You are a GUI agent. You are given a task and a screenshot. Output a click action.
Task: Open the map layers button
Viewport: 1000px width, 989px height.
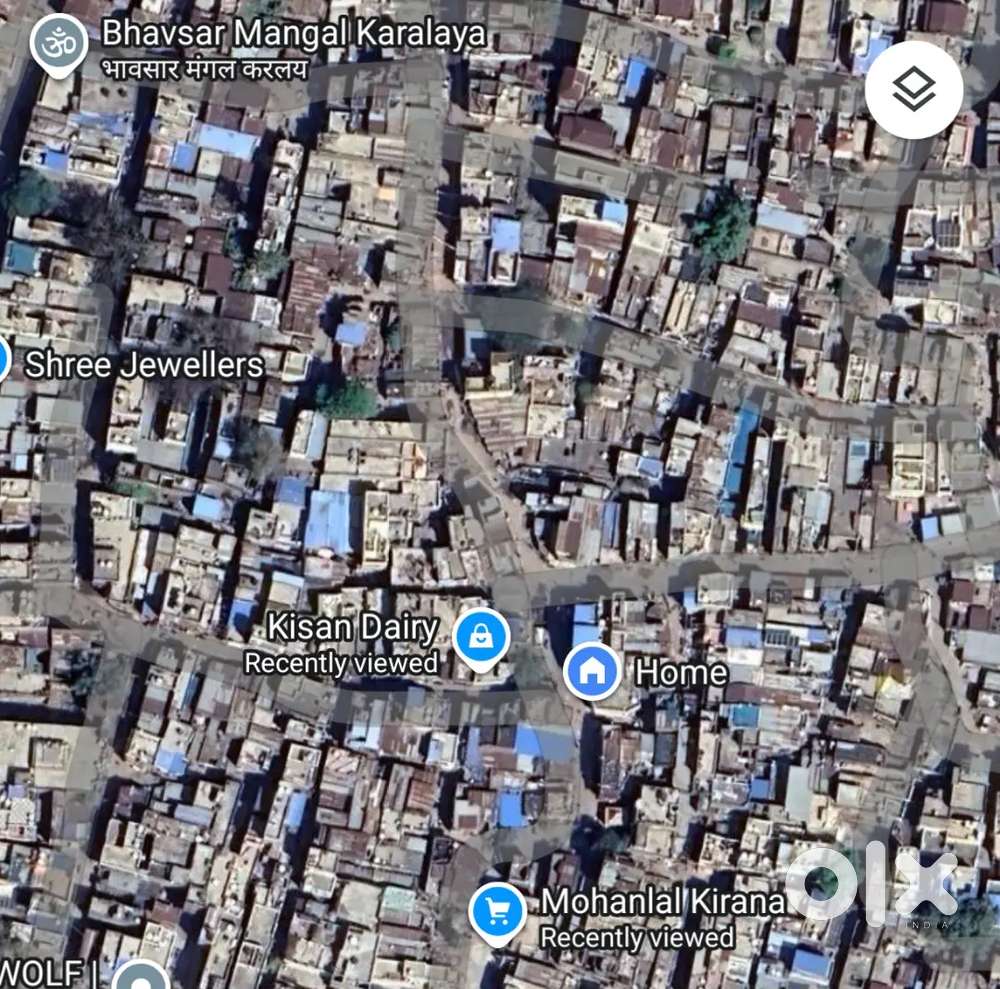tap(913, 90)
